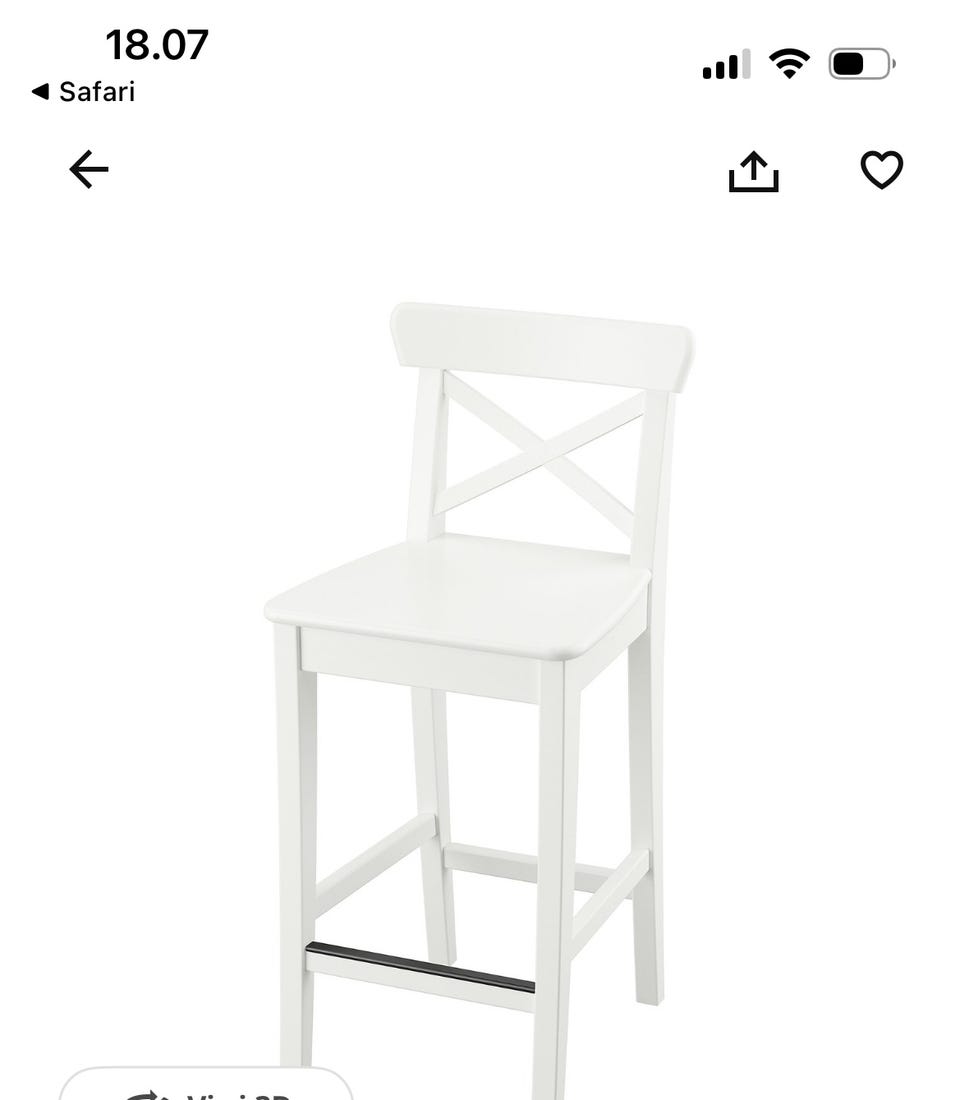Screen dimensions: 960x1100
Task: Go back using the arrow icon
Action: click(x=88, y=170)
